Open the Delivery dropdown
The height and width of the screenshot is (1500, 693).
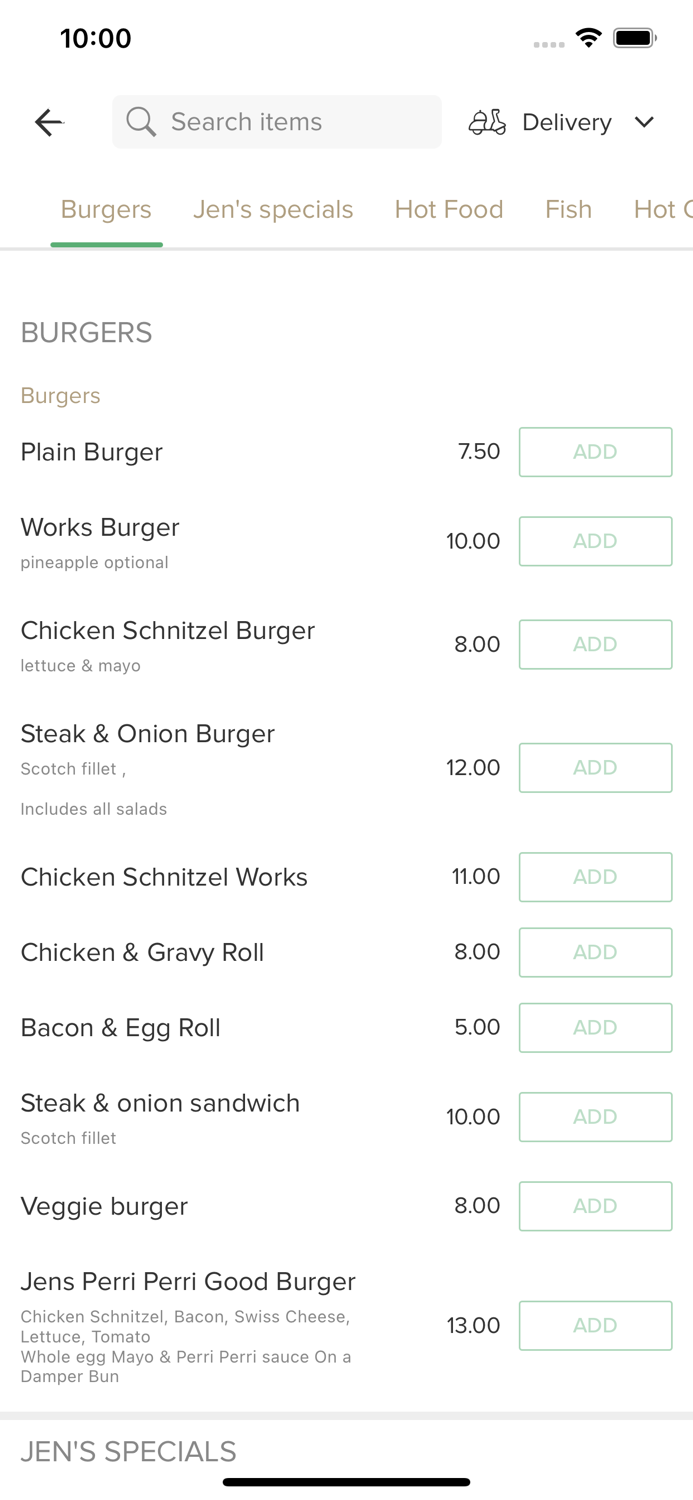[x=562, y=122]
